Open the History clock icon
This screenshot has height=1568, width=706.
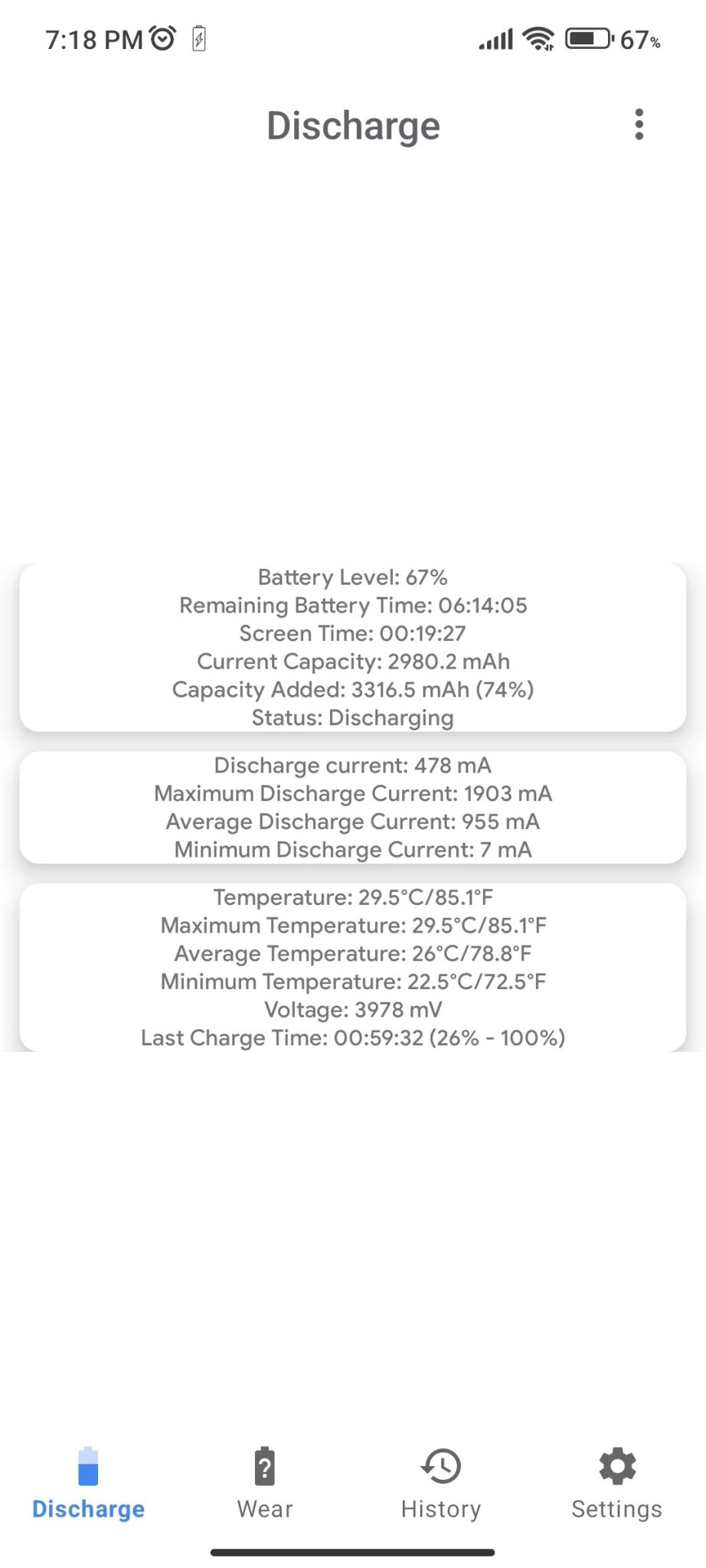tap(441, 1467)
